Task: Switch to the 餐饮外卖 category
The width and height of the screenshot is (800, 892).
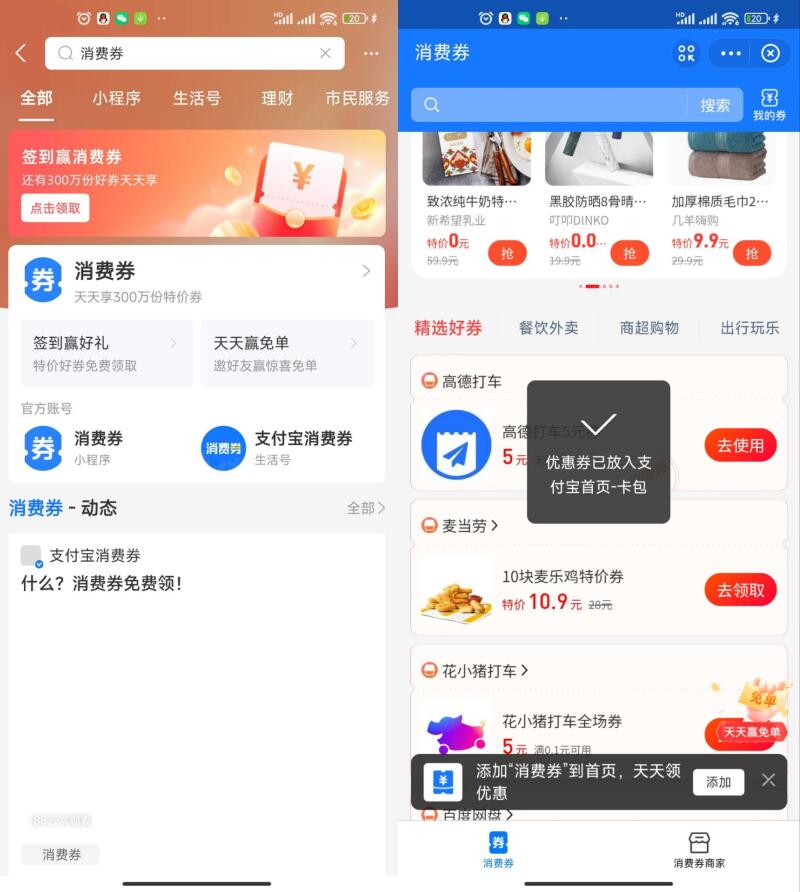Action: point(548,328)
